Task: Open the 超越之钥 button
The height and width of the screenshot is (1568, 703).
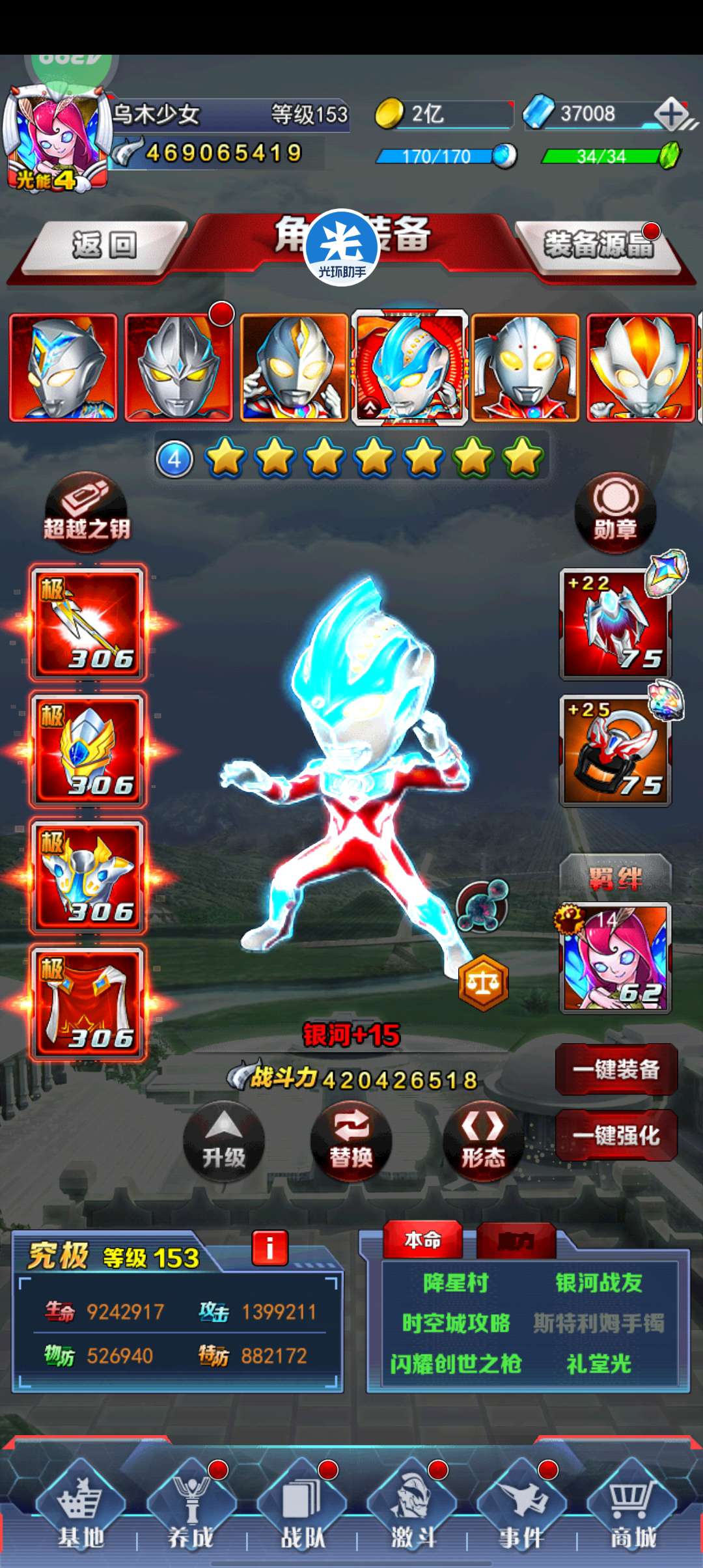Action: coord(87,514)
